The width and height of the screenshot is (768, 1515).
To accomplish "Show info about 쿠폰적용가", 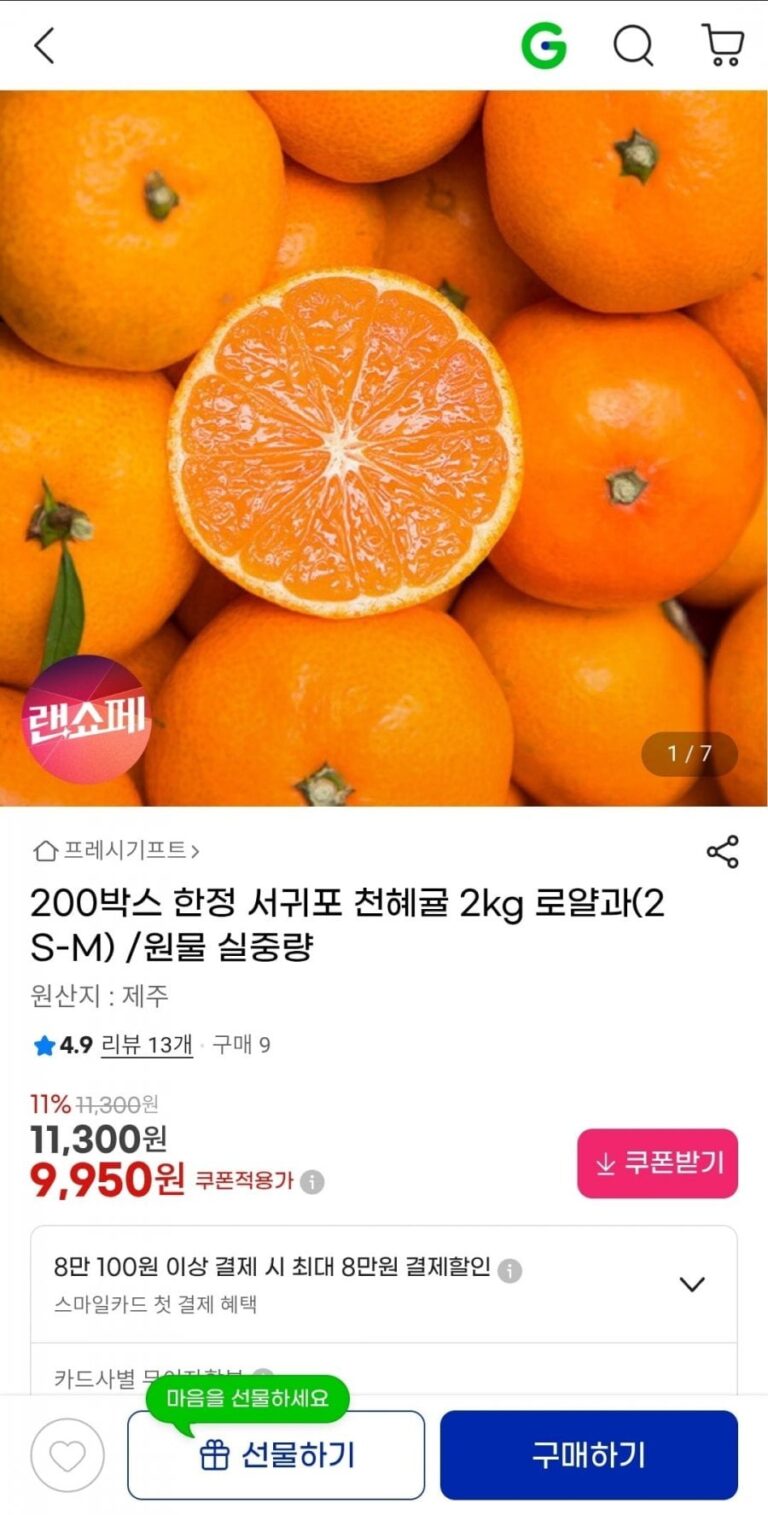I will pyautogui.click(x=313, y=1182).
